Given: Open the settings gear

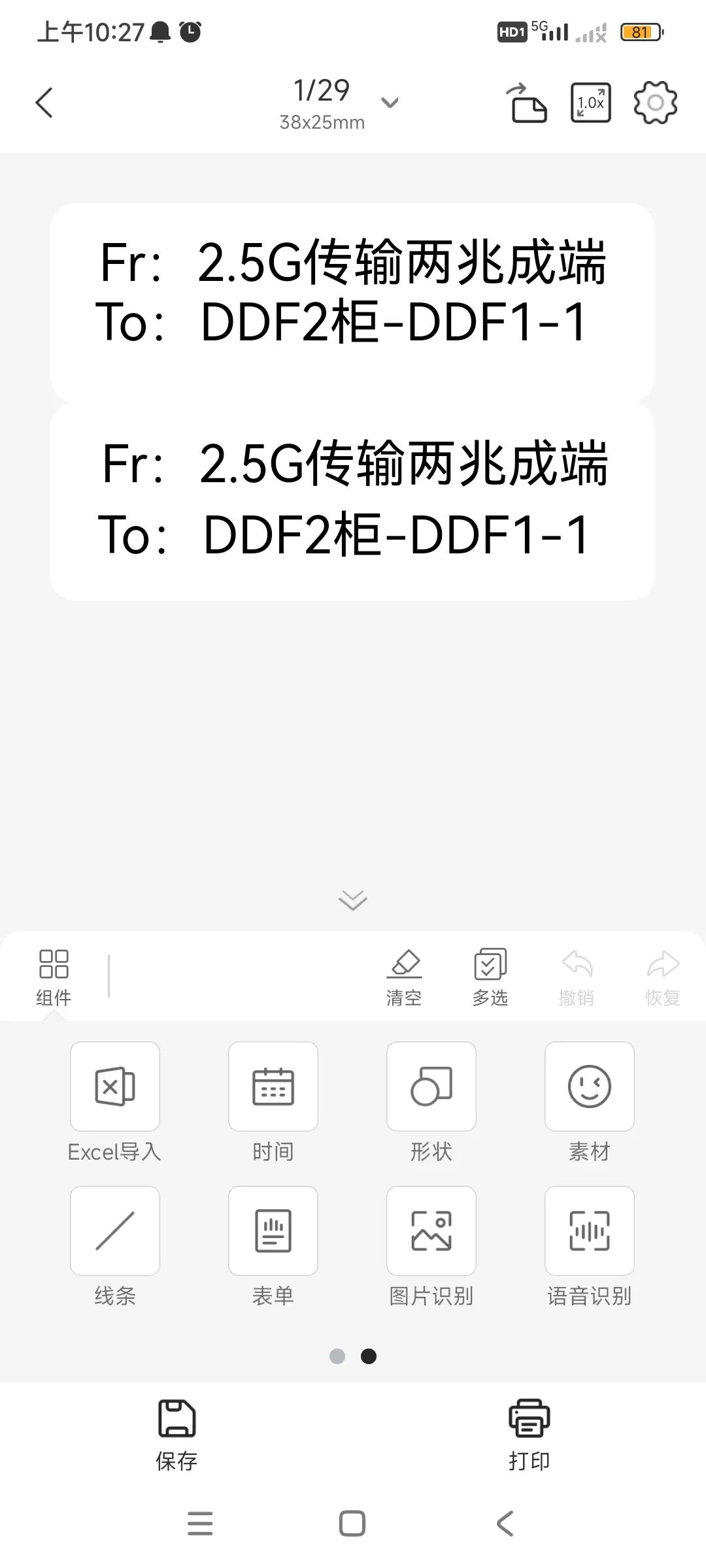Looking at the screenshot, I should pos(655,103).
